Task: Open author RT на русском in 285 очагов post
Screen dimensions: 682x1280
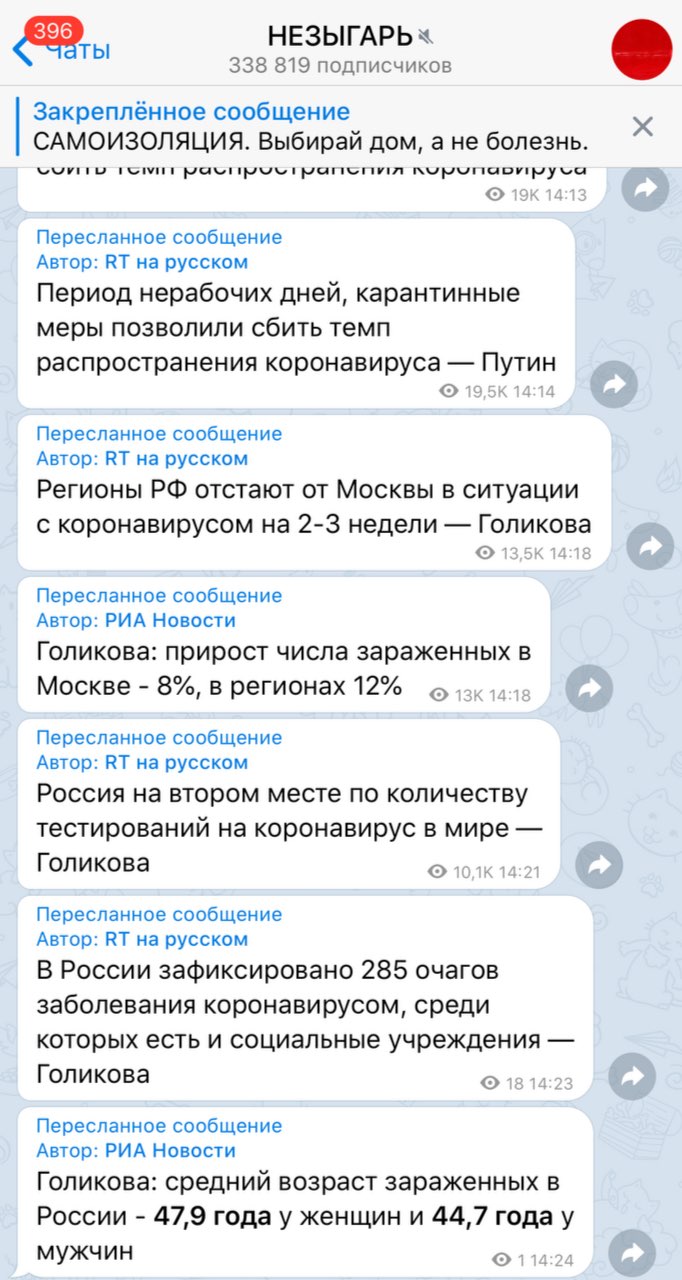Action: [x=176, y=939]
